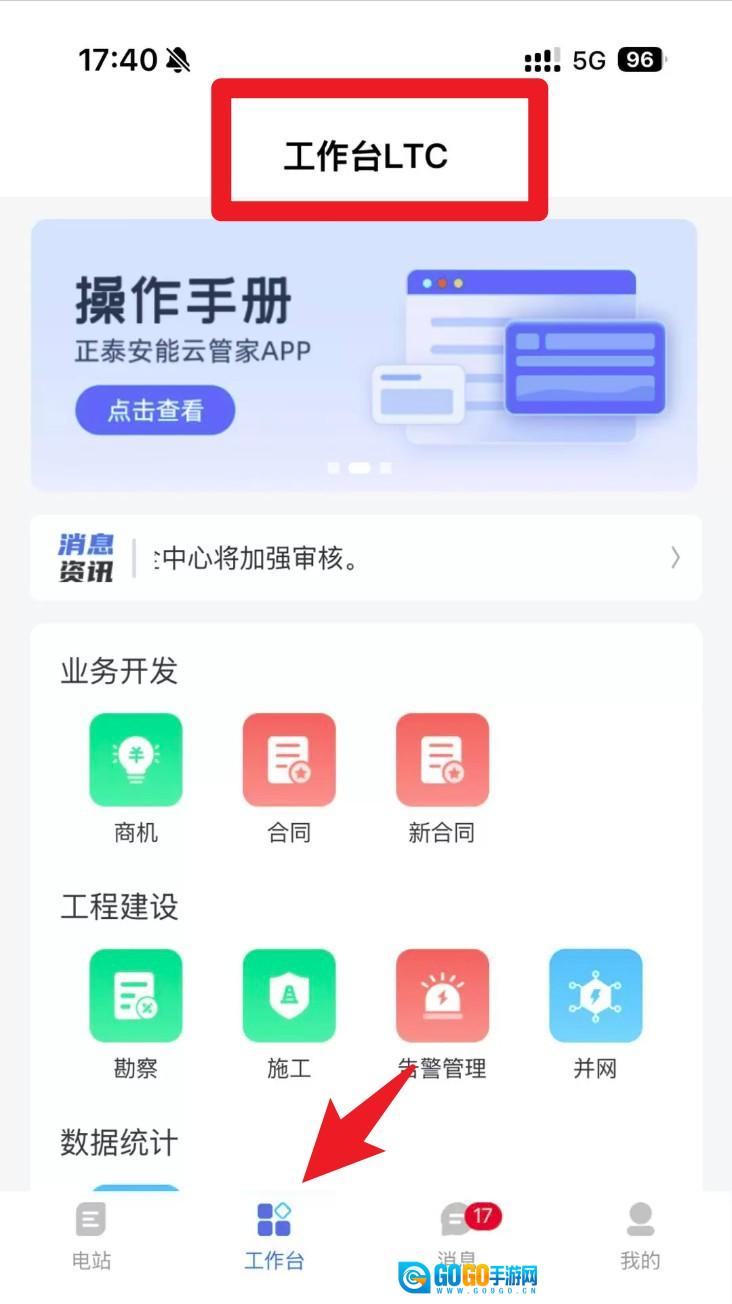Open the 消息资讯 news ticker
Viewport: 732px width, 1304px height.
[x=366, y=558]
